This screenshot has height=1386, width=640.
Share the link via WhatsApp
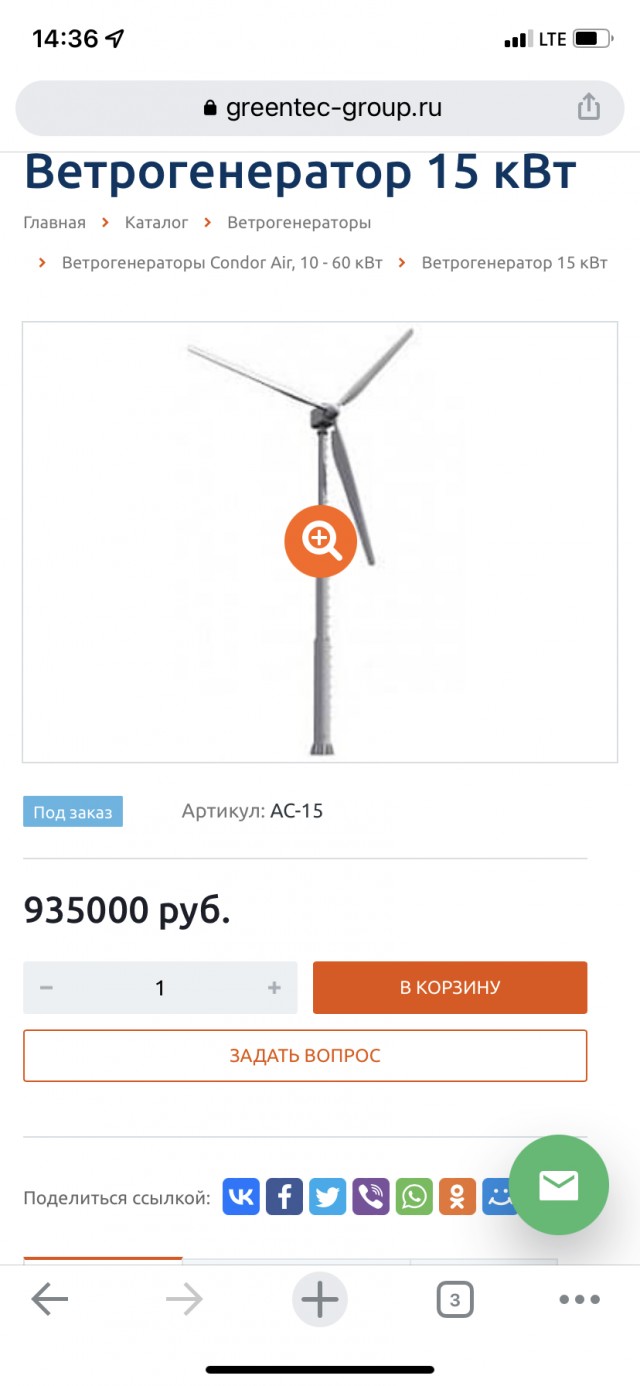pos(414,1196)
